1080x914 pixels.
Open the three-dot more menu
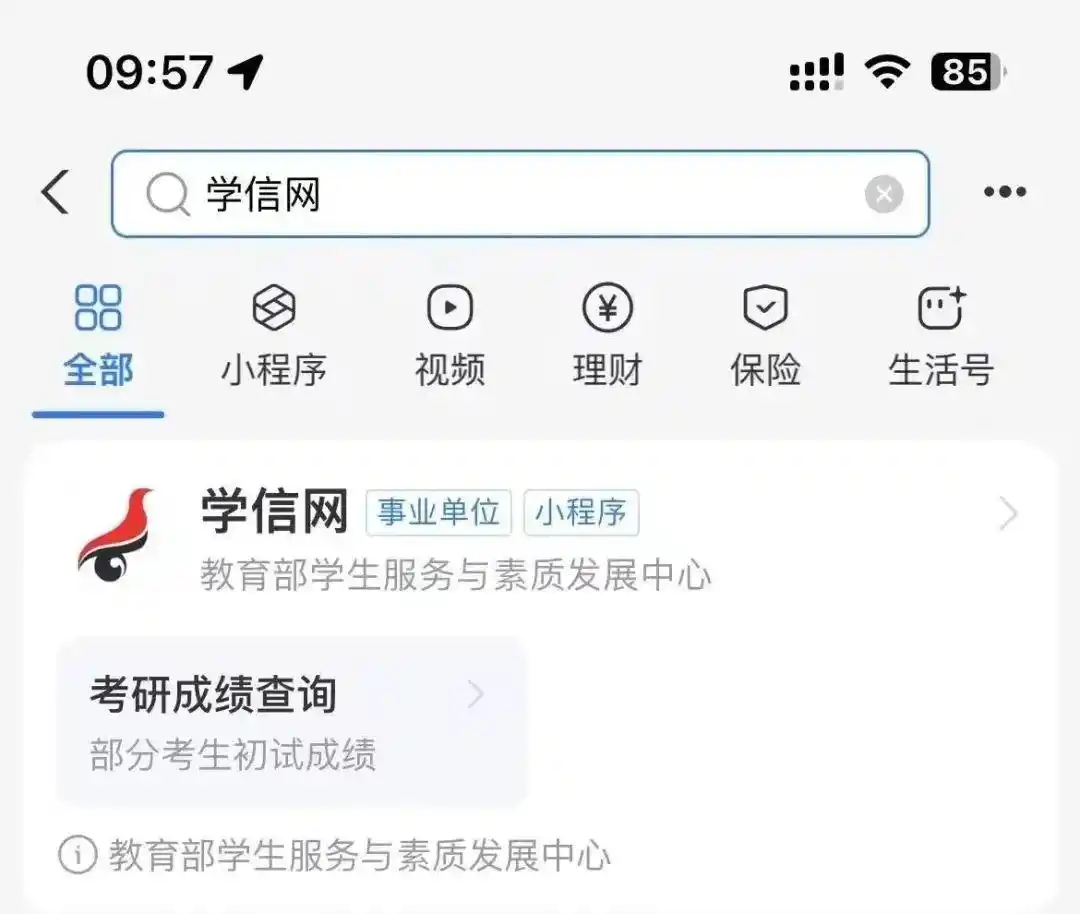coord(1004,192)
